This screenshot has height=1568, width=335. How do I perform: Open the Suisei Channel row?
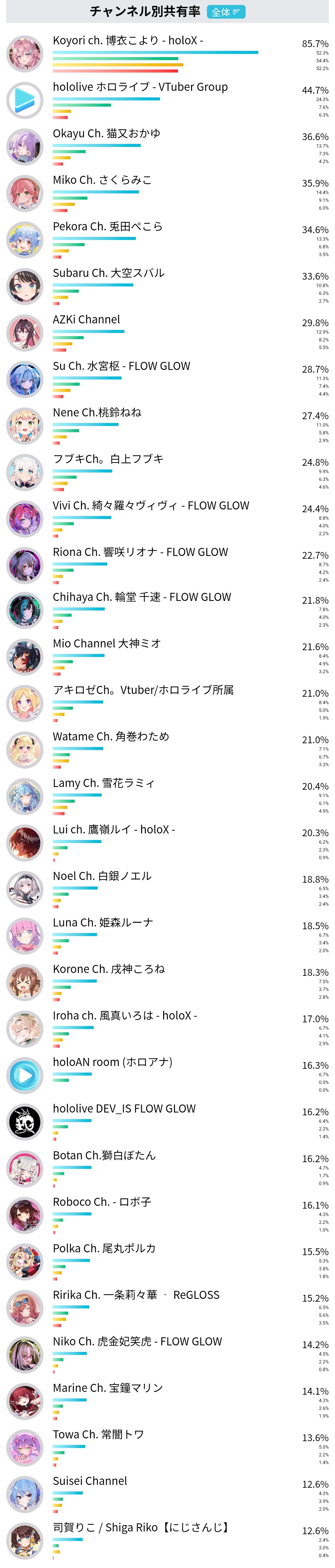tap(90, 1481)
